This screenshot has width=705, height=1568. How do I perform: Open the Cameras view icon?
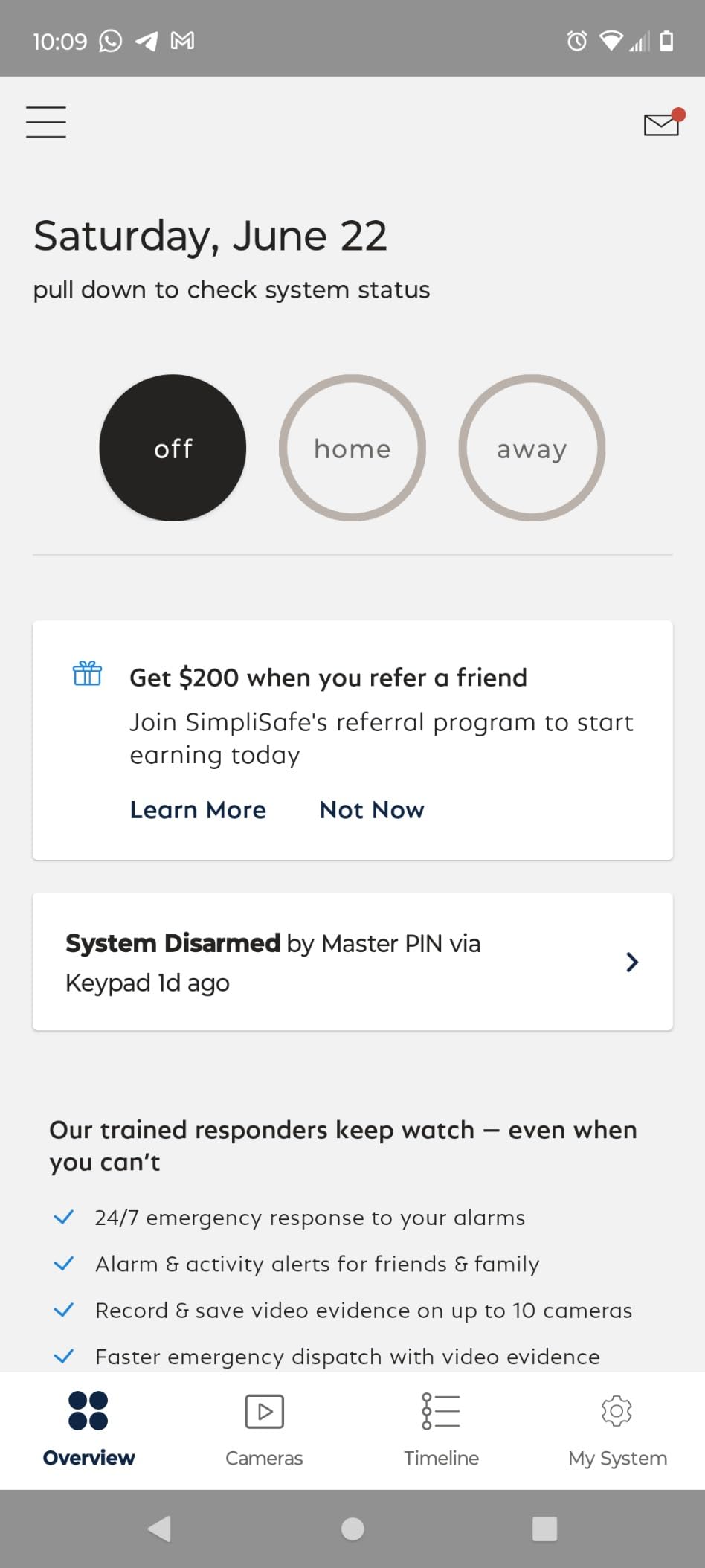(264, 1410)
